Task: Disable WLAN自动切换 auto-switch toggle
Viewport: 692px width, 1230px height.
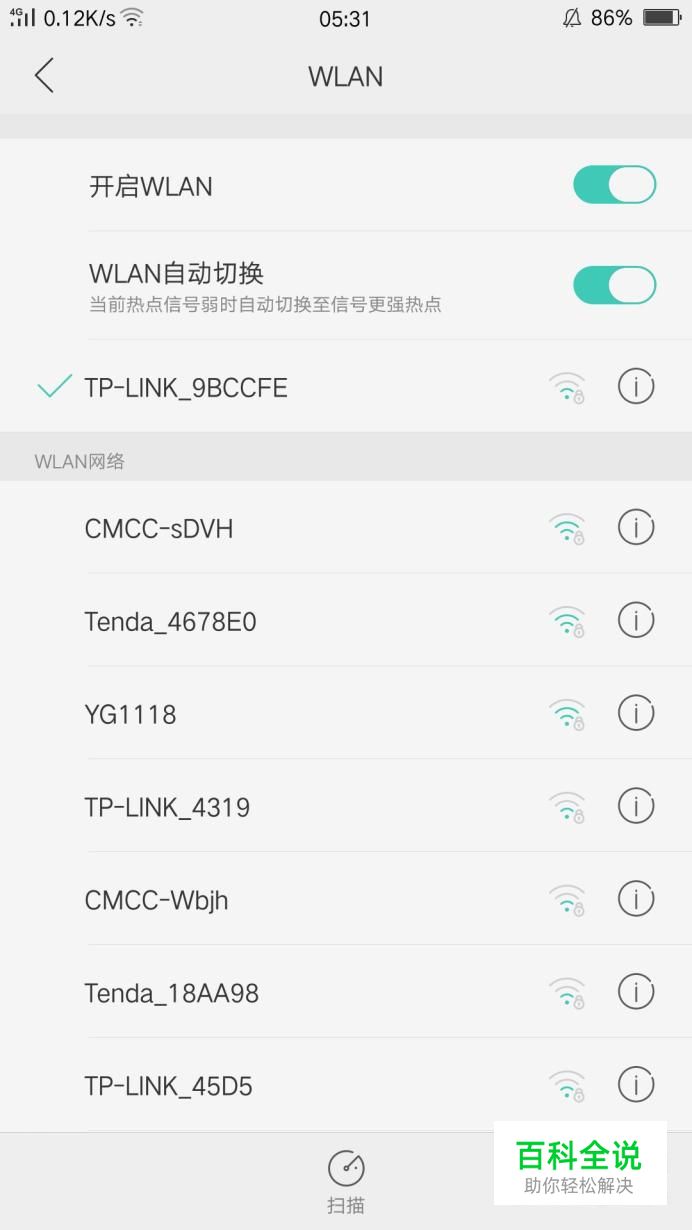Action: tap(614, 285)
